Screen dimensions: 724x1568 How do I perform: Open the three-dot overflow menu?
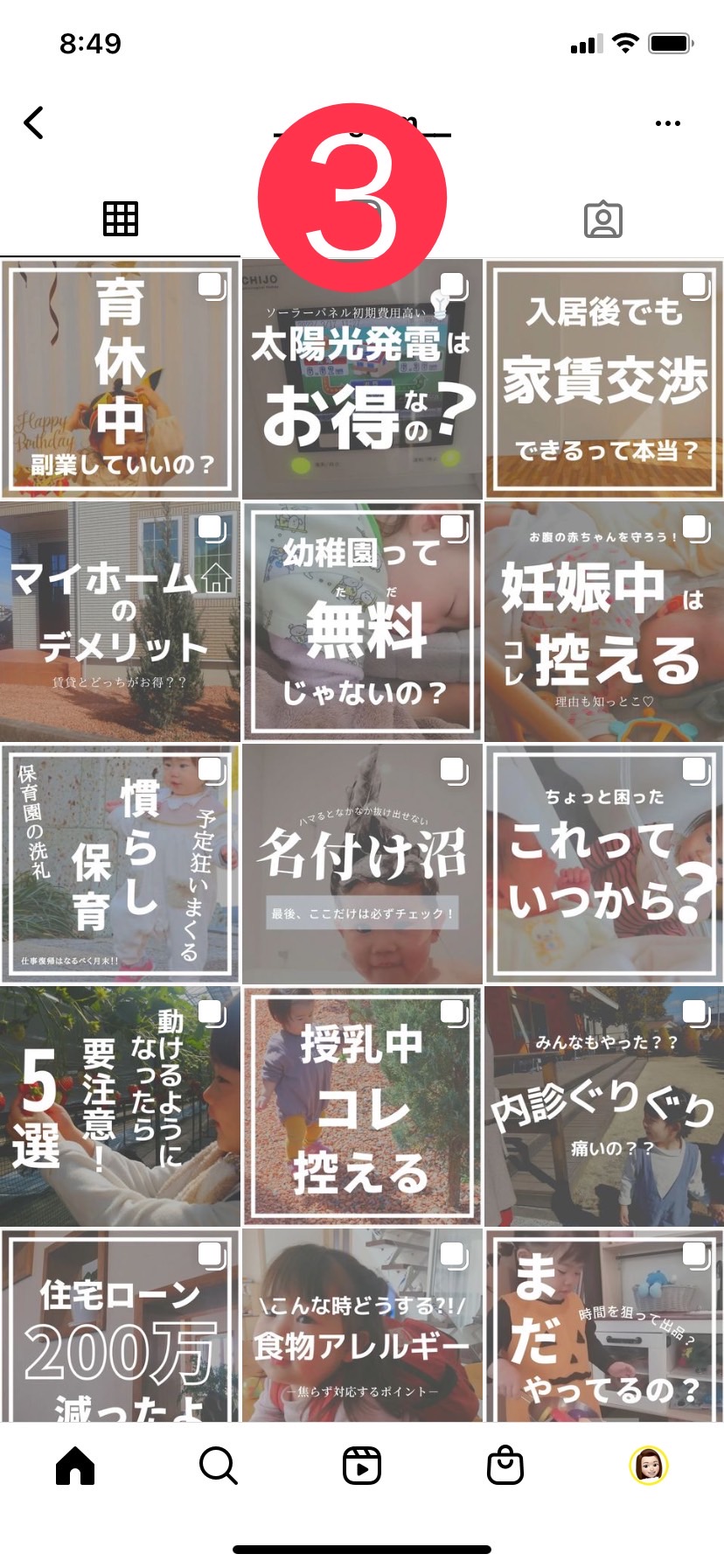tap(667, 123)
